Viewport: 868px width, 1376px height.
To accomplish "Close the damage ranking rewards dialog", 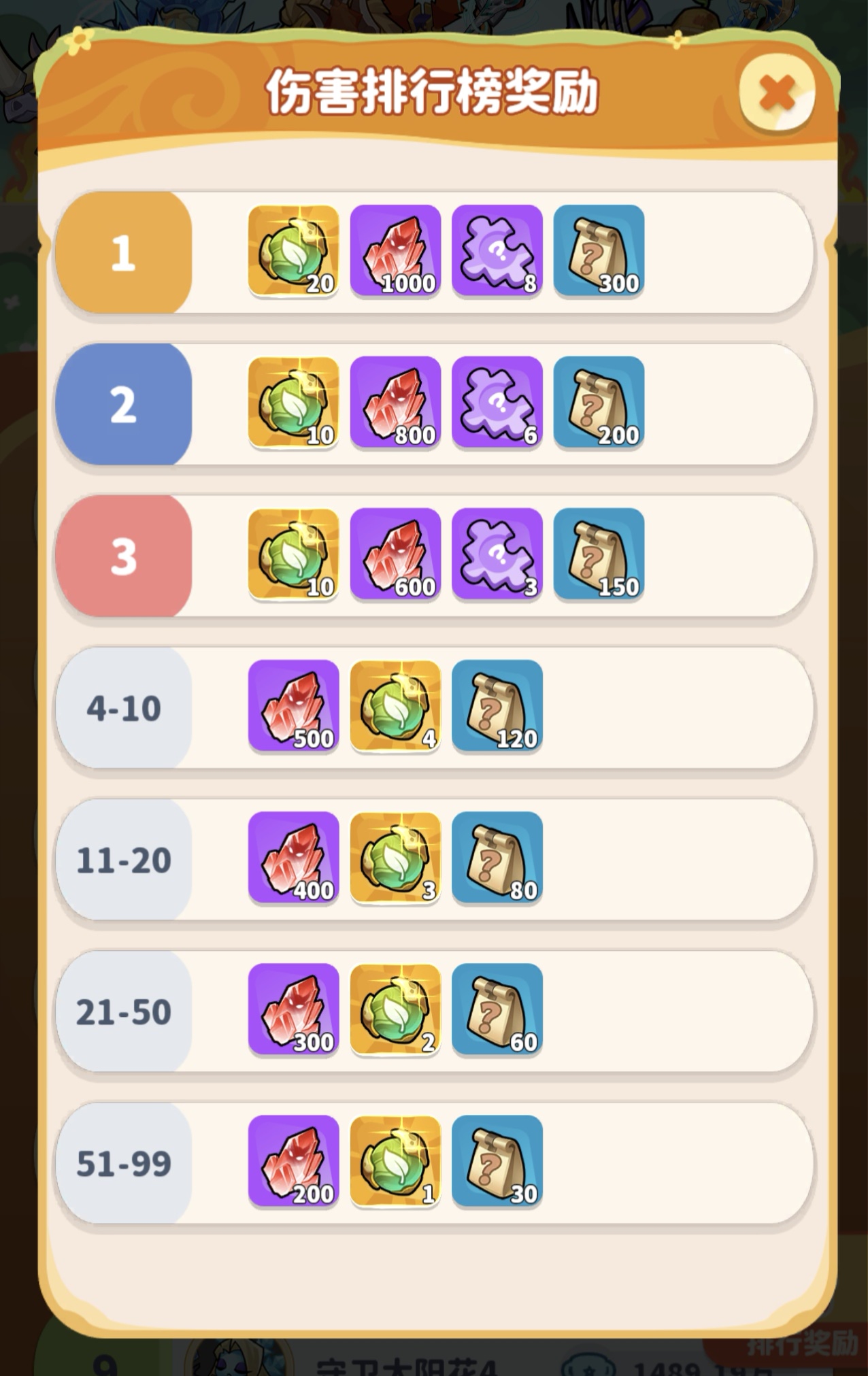I will tap(776, 93).
